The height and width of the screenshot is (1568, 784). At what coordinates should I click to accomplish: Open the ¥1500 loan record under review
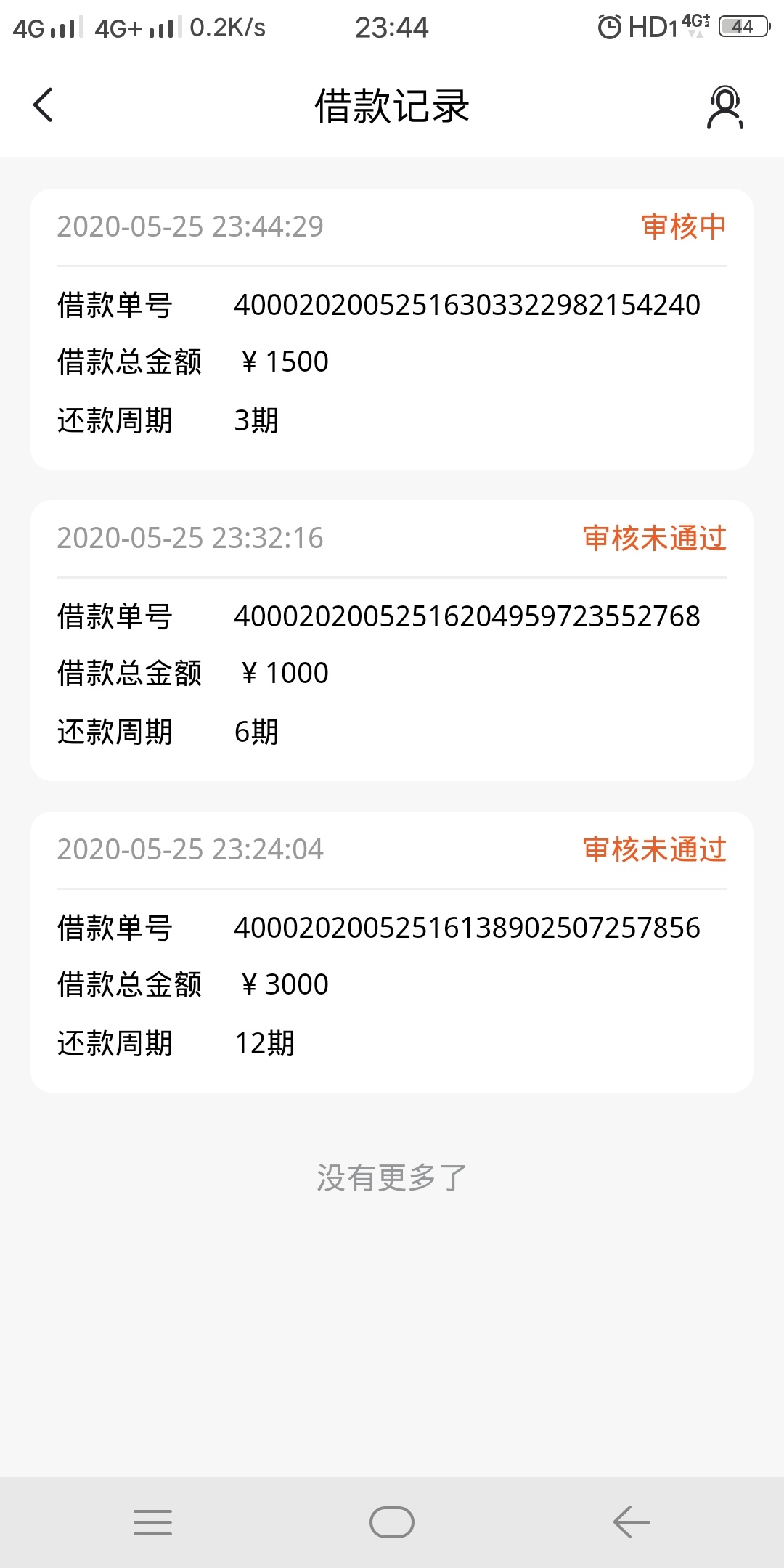(392, 330)
